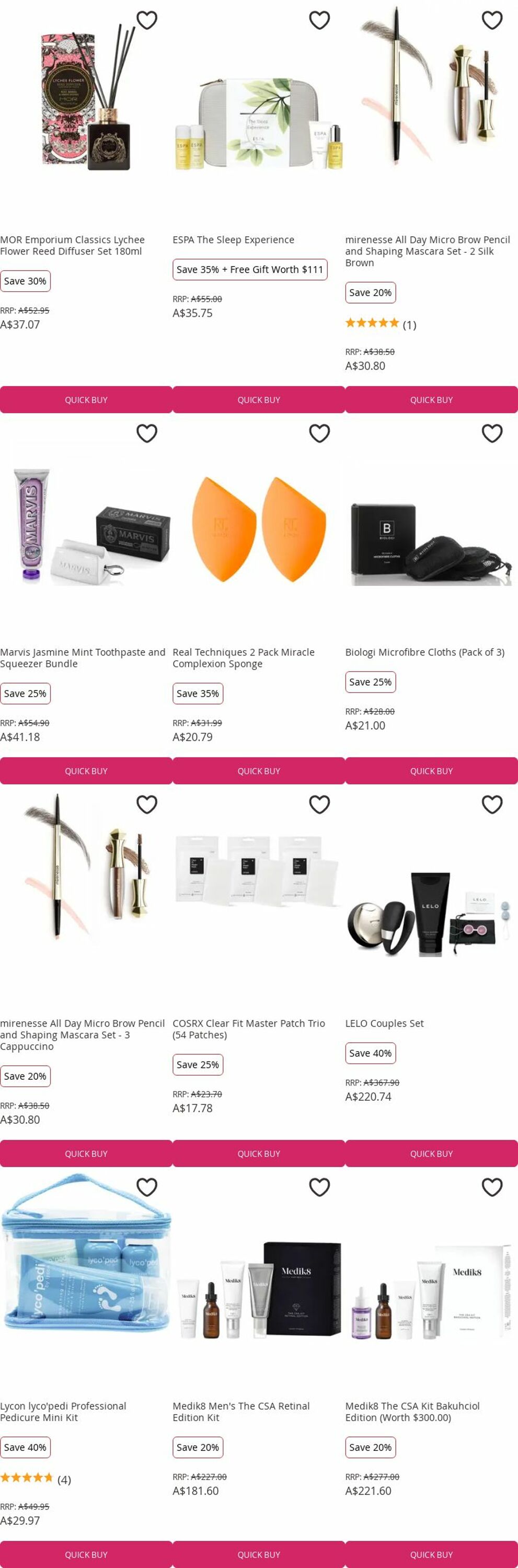Image resolution: width=518 pixels, height=1568 pixels.
Task: Quick buy Marvis Toothpaste and Squeezer Bundle
Action: (86, 770)
